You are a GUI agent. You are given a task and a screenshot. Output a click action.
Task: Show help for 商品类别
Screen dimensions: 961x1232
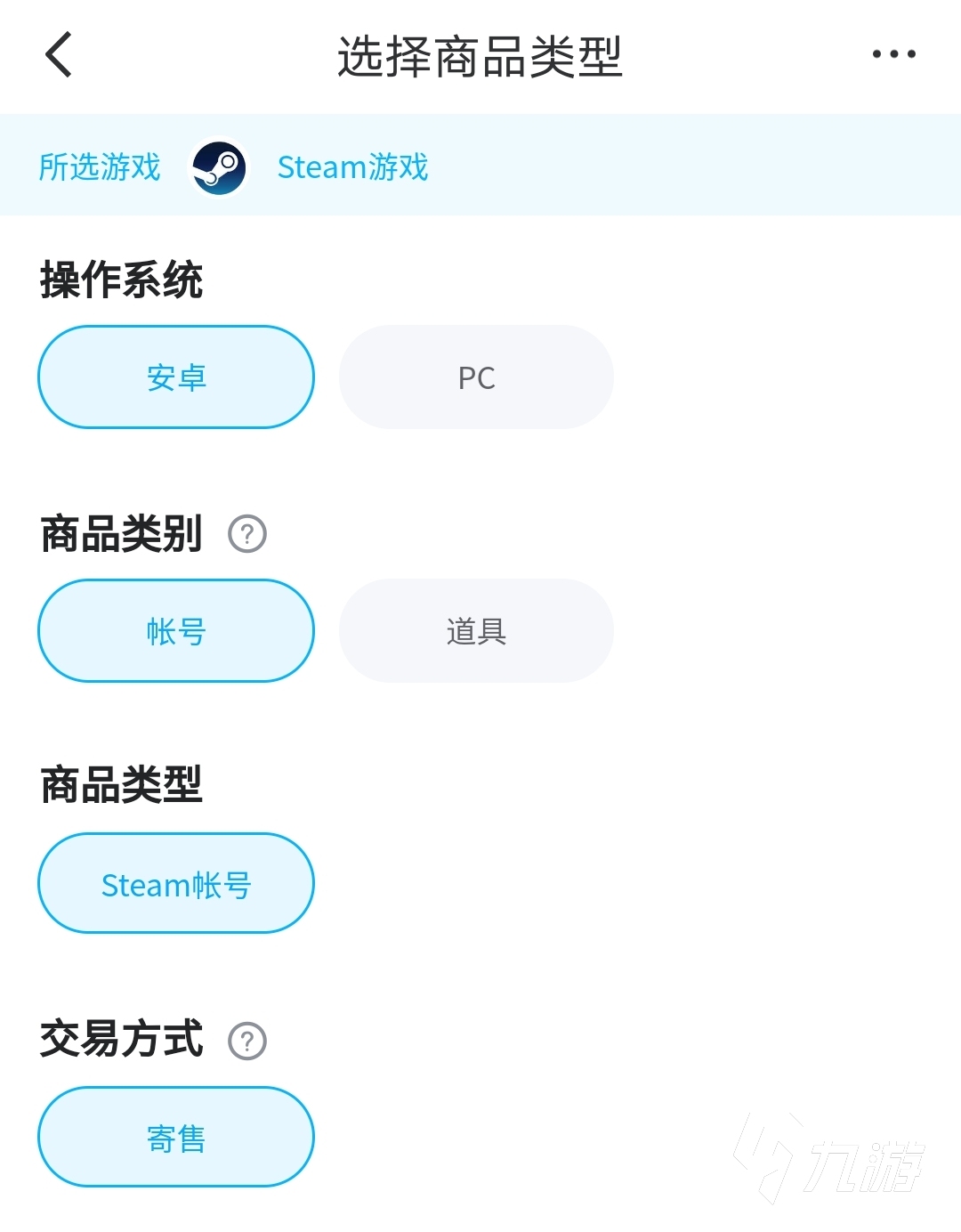247,534
